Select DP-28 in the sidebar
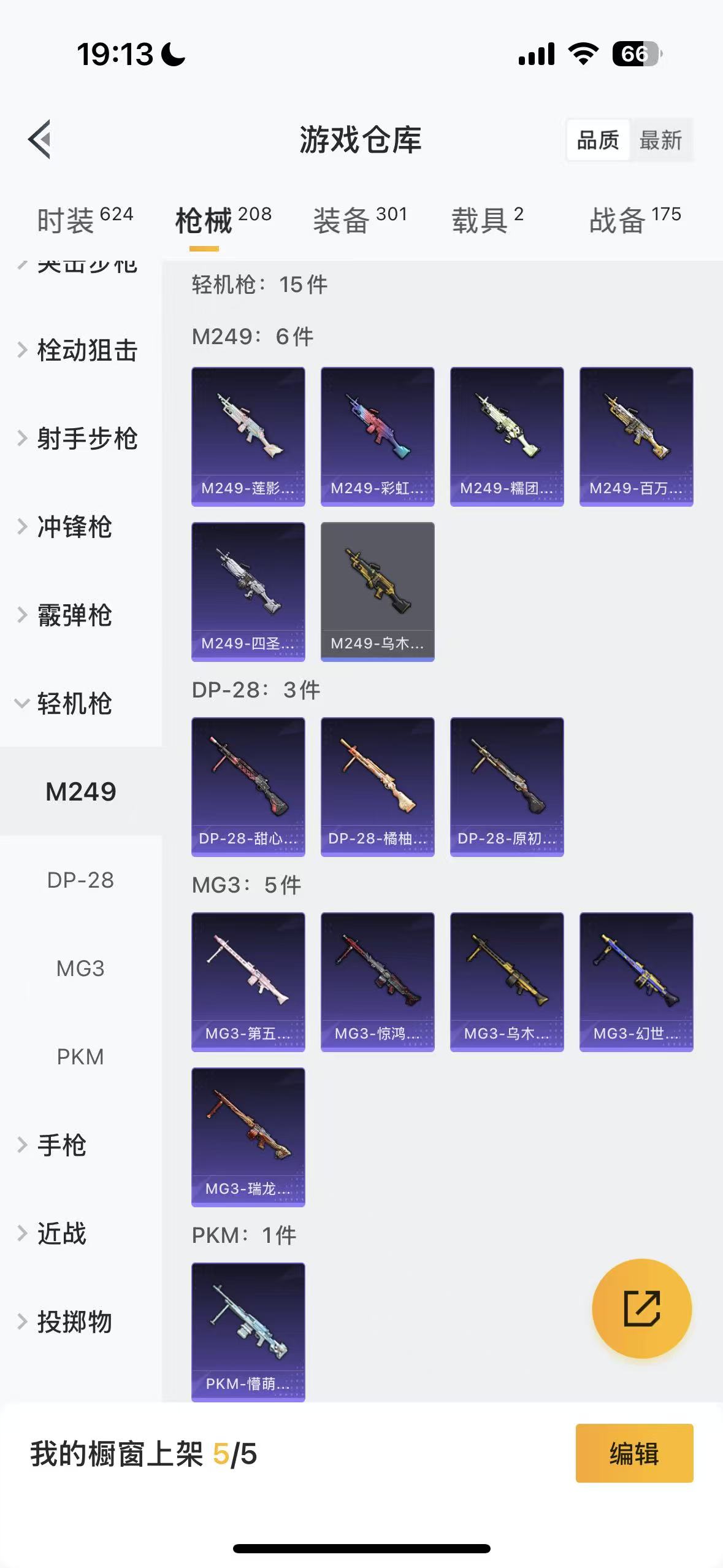 (80, 880)
